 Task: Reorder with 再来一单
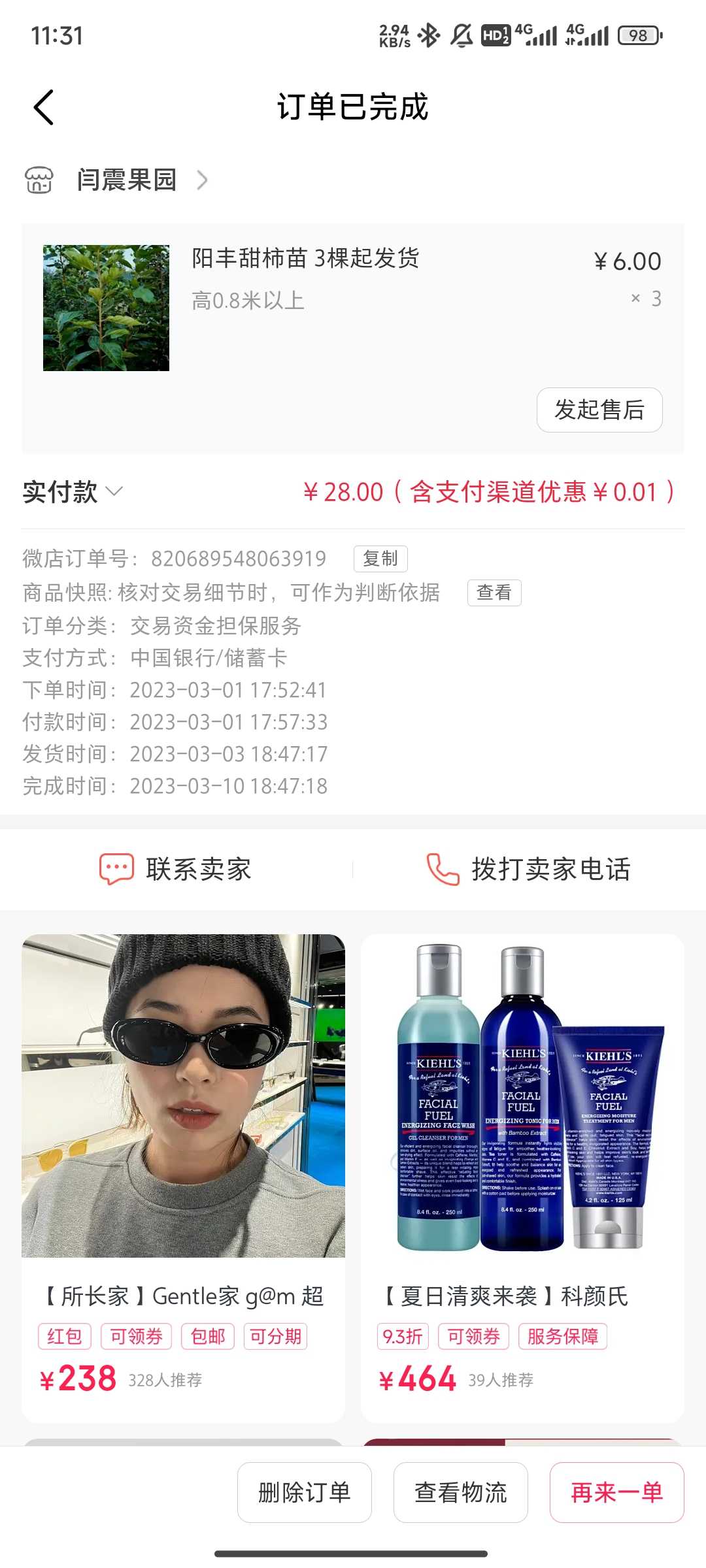617,1492
